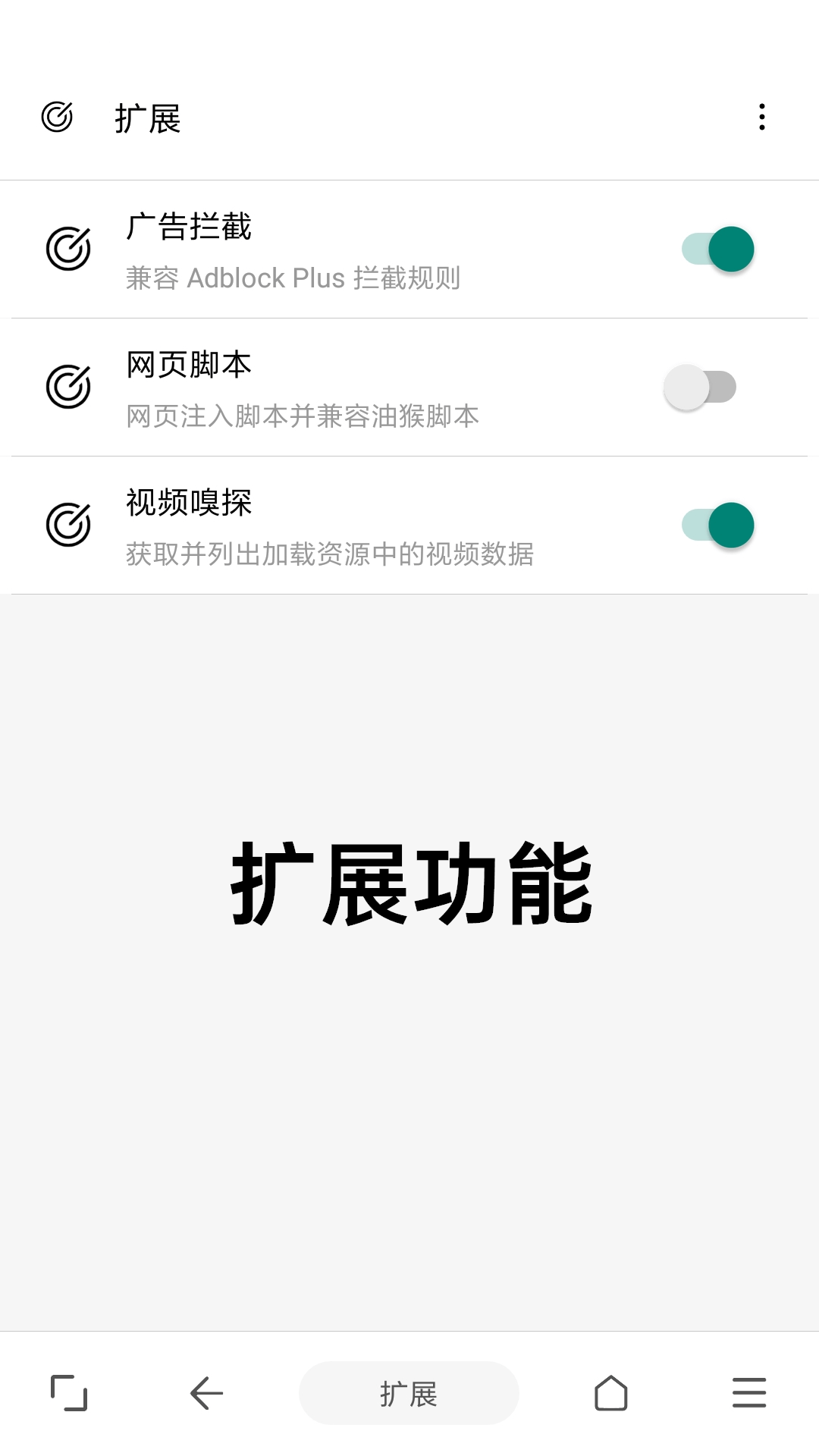Tap the 扩展 pill in bottom bar

coord(409,1392)
